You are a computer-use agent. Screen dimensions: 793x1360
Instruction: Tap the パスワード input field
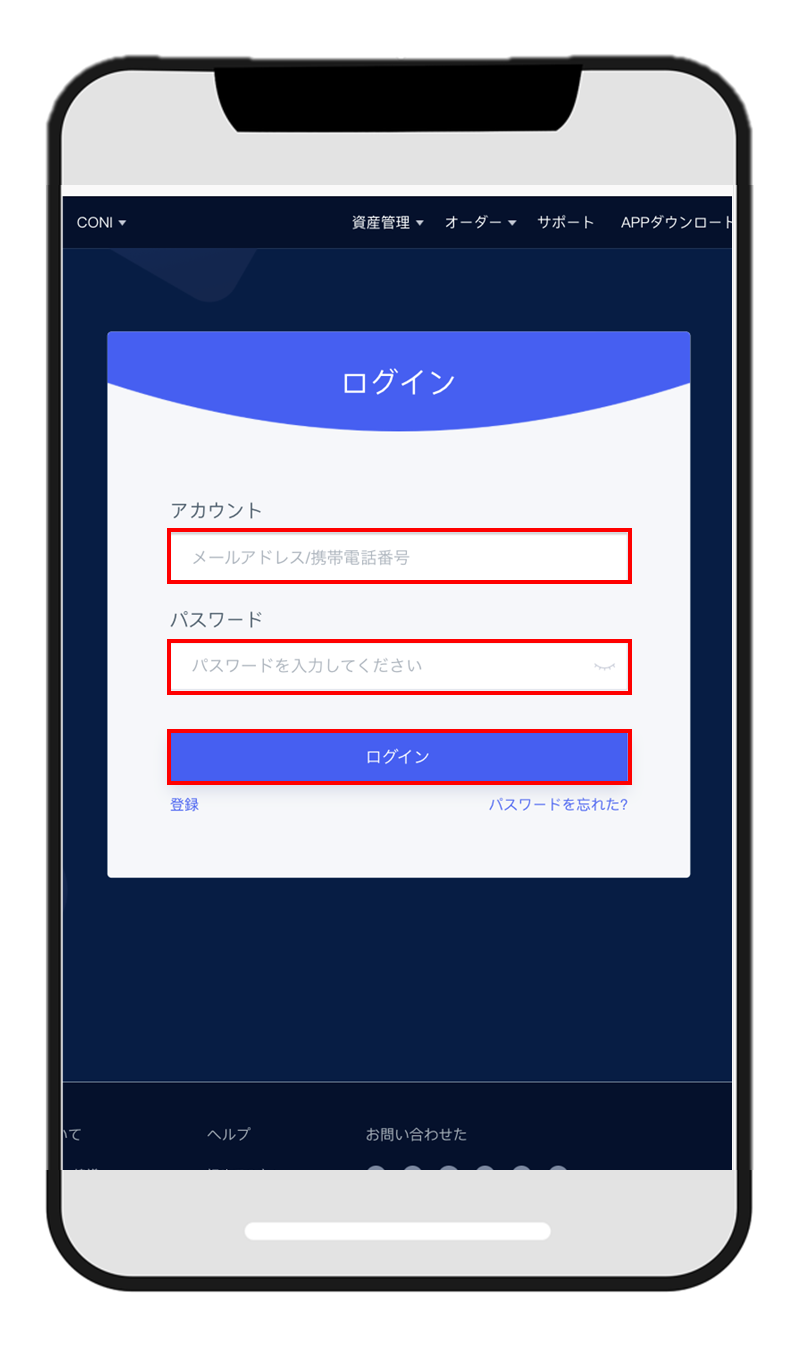[399, 666]
